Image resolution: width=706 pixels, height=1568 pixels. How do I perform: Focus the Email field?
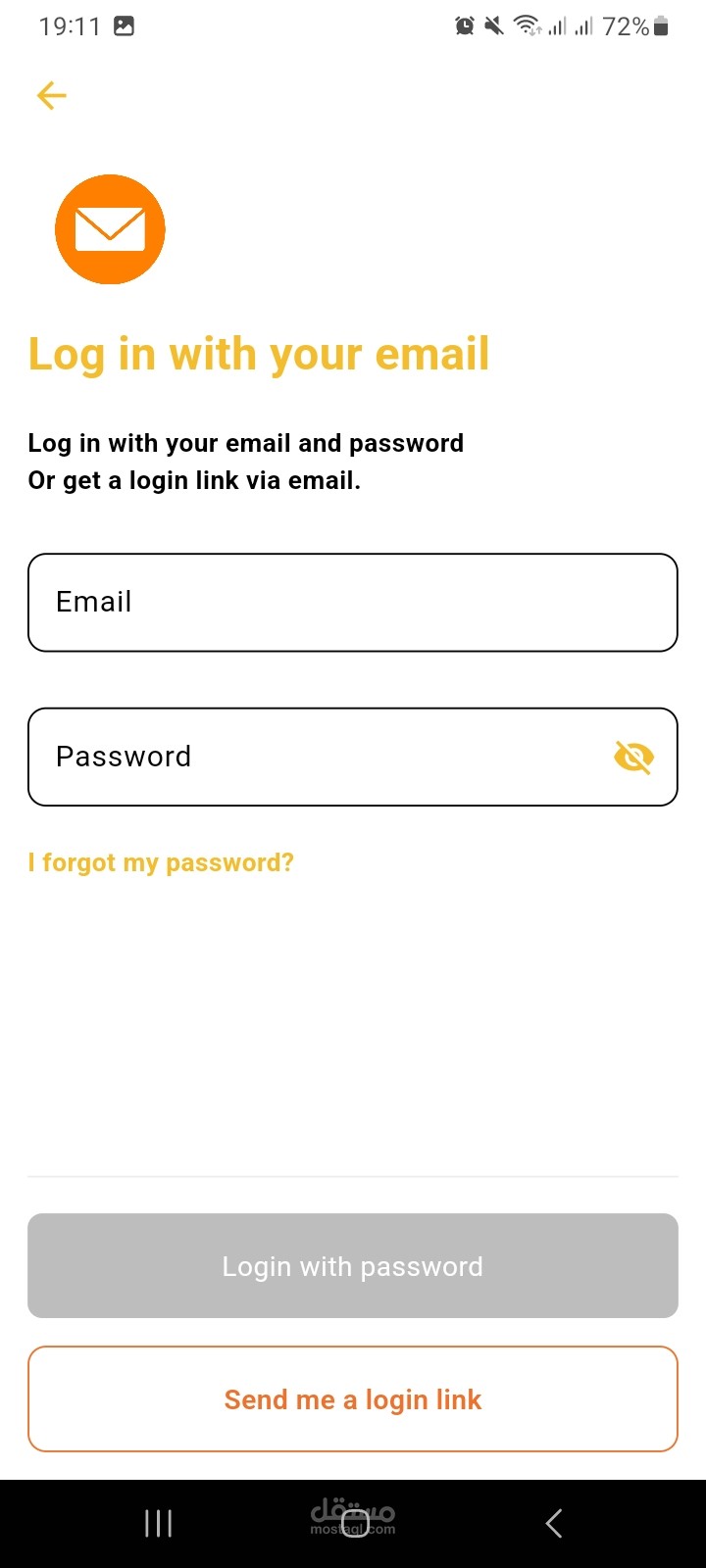(x=353, y=603)
